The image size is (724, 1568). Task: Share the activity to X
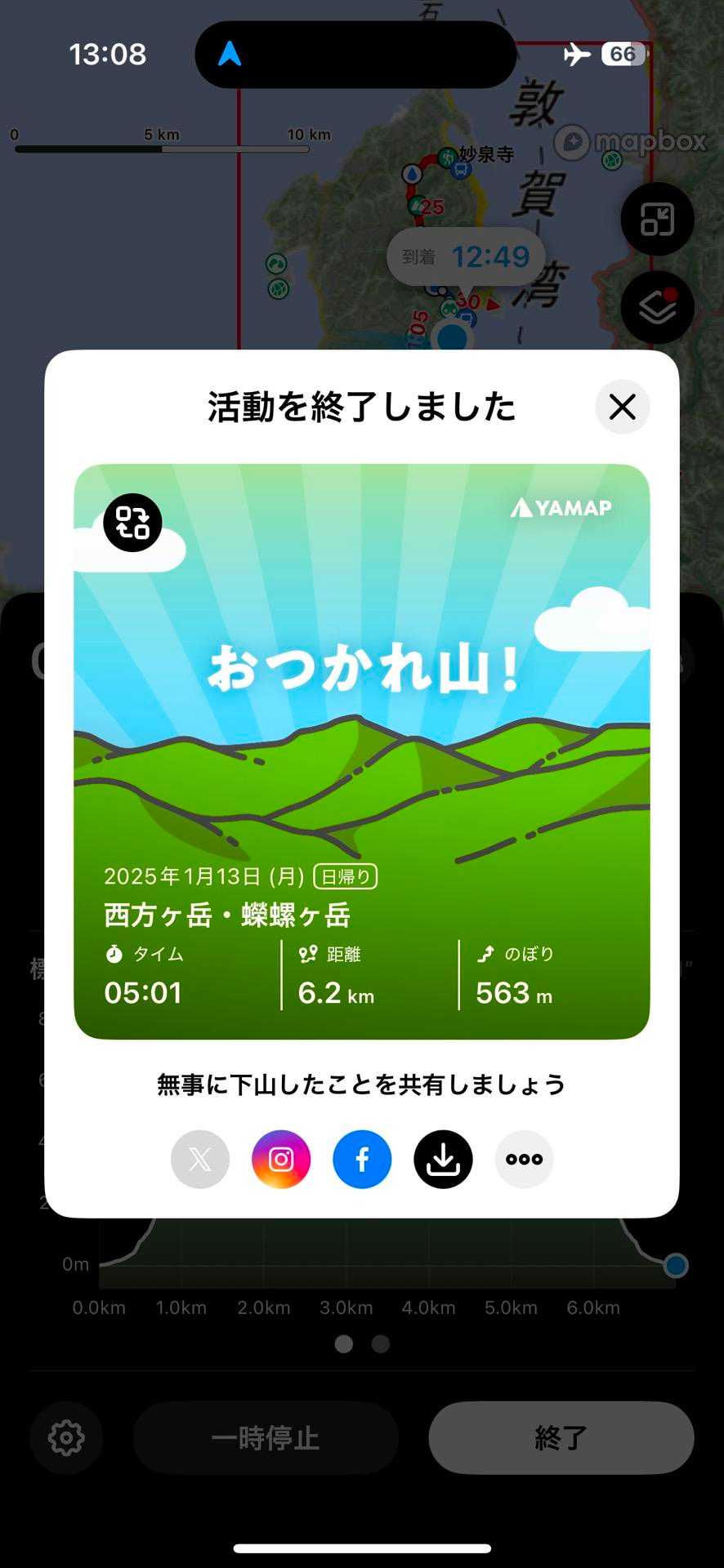click(x=200, y=1159)
